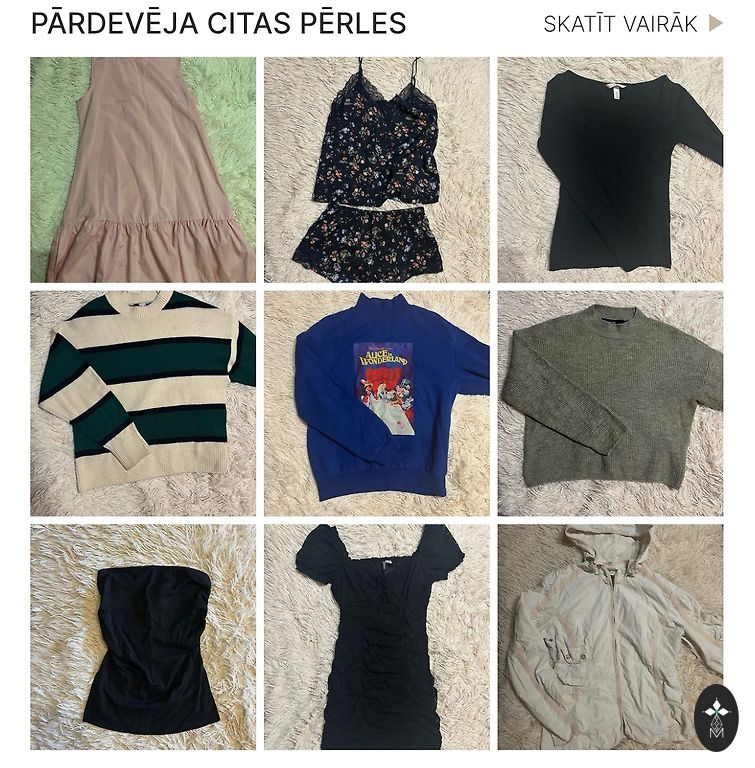The height and width of the screenshot is (768, 755).
Task: Open the blue Alice in Wonderland sweatshirt
Action: tap(377, 403)
